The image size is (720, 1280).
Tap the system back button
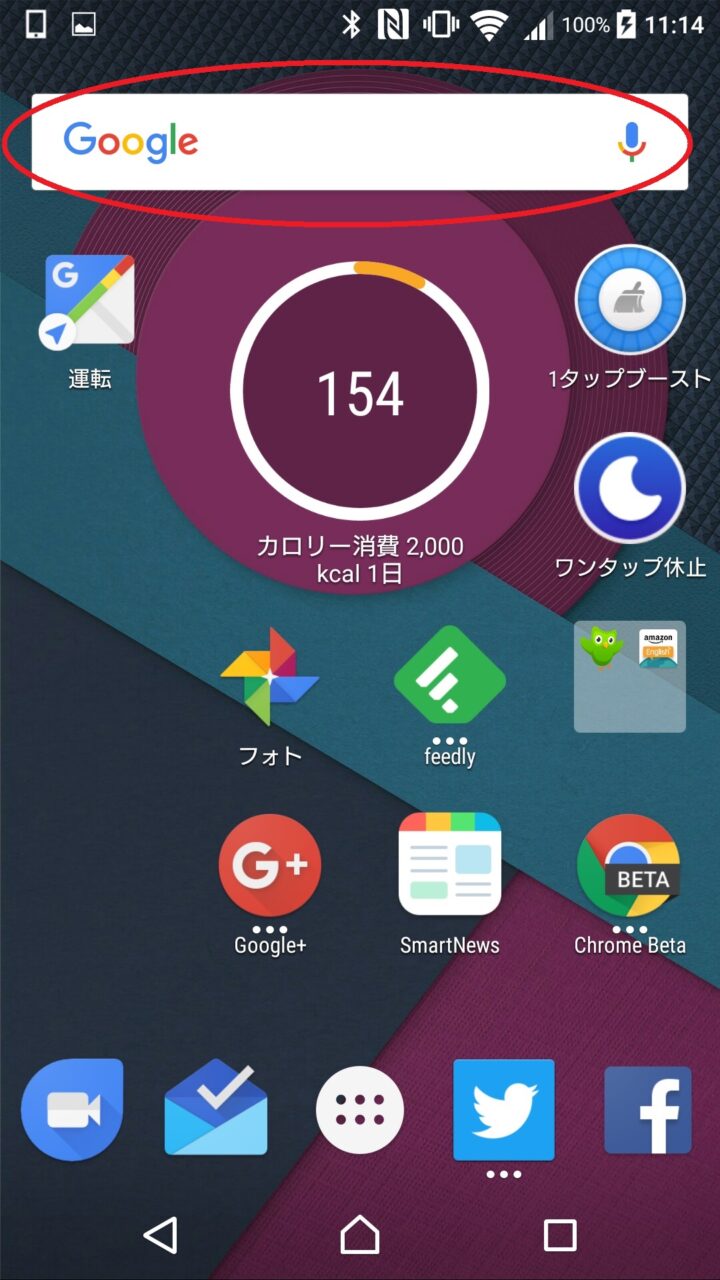pyautogui.click(x=160, y=1235)
